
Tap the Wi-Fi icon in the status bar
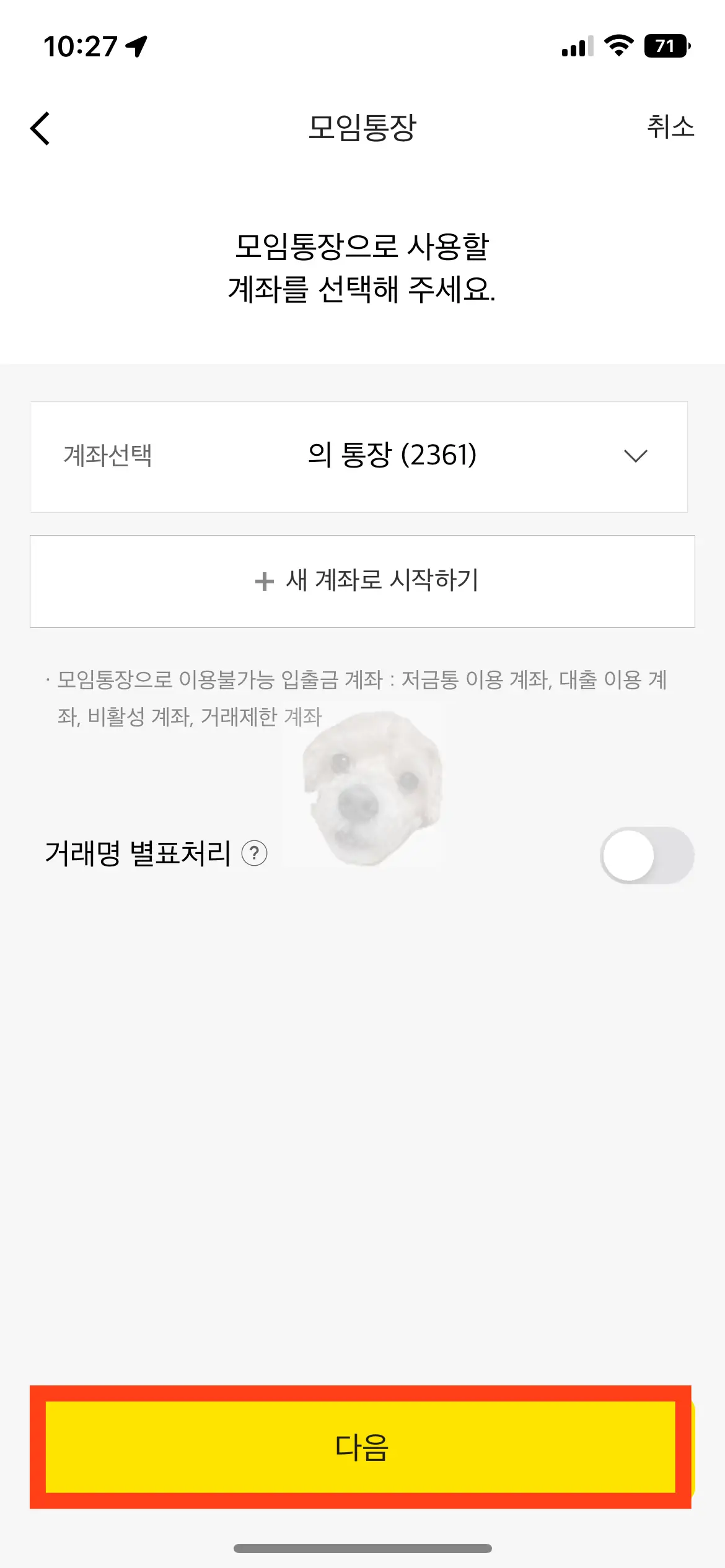(618, 45)
